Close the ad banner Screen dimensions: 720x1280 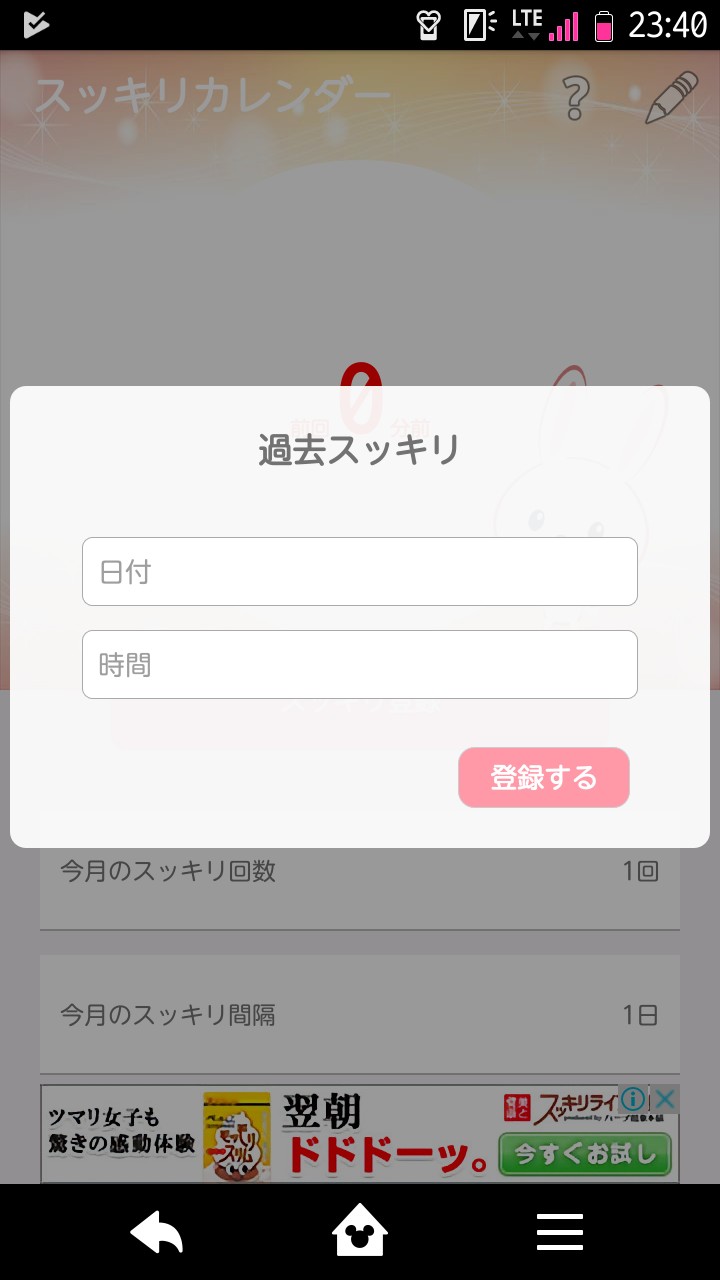coord(665,1100)
